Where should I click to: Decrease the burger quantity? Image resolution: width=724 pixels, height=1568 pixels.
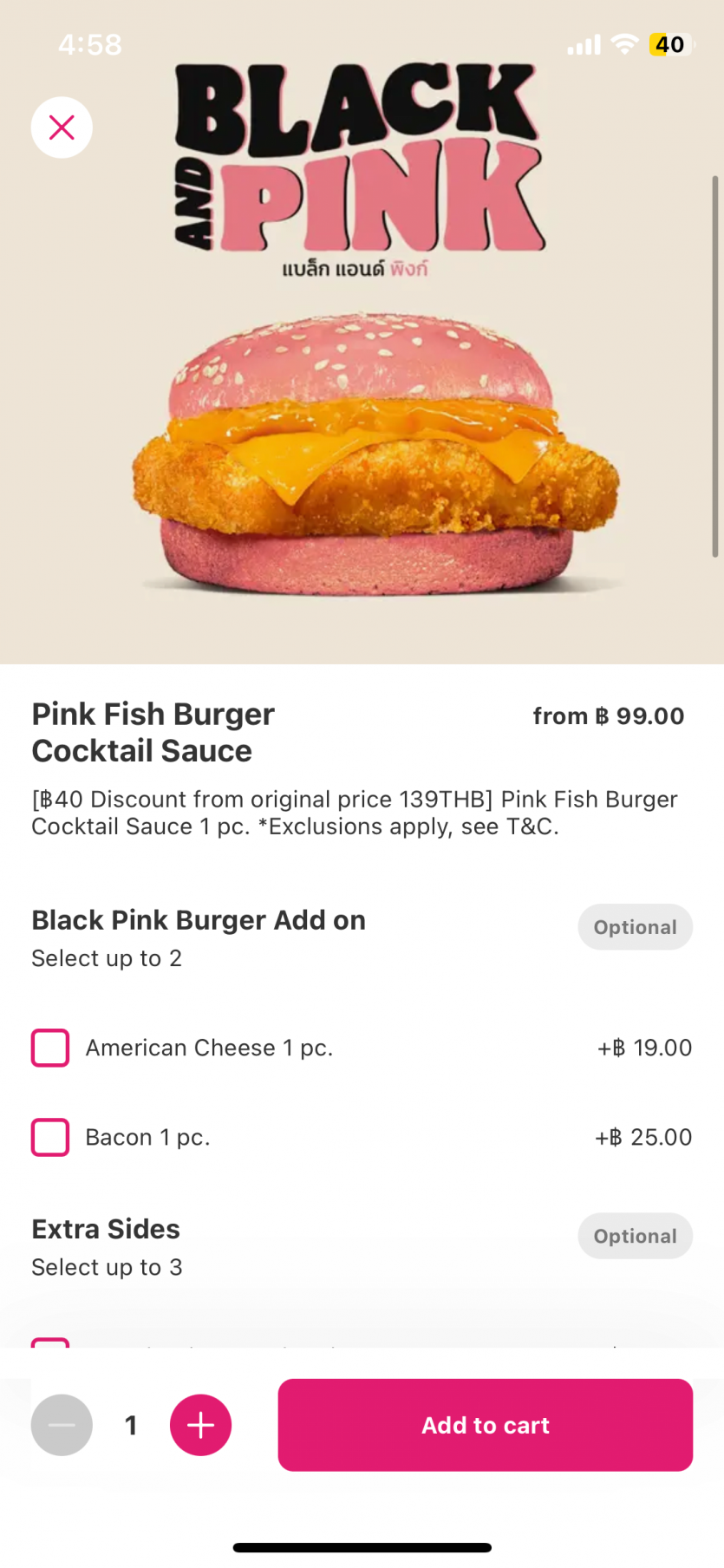(x=62, y=1425)
